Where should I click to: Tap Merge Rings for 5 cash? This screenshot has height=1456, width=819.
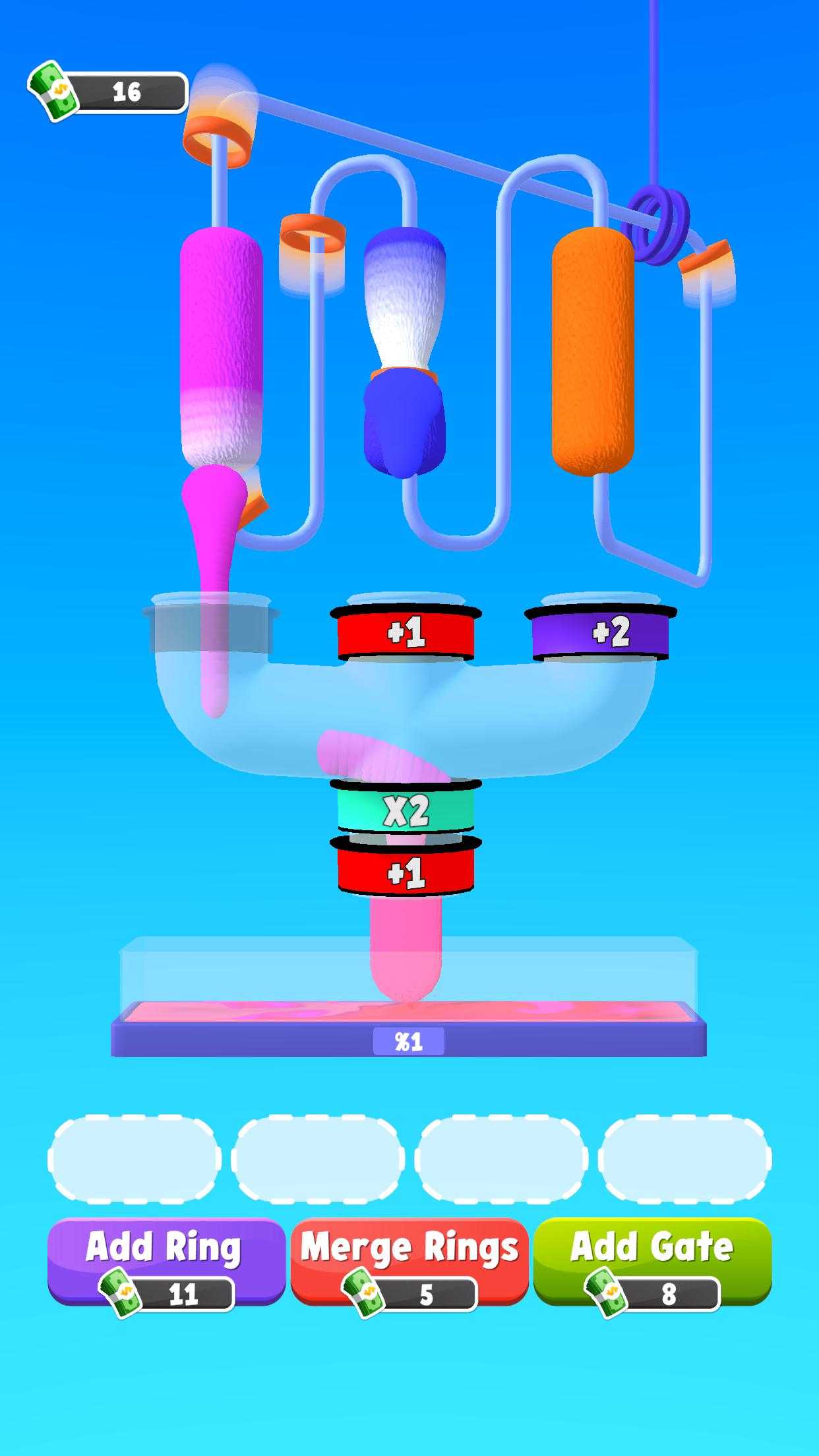pos(409,1261)
